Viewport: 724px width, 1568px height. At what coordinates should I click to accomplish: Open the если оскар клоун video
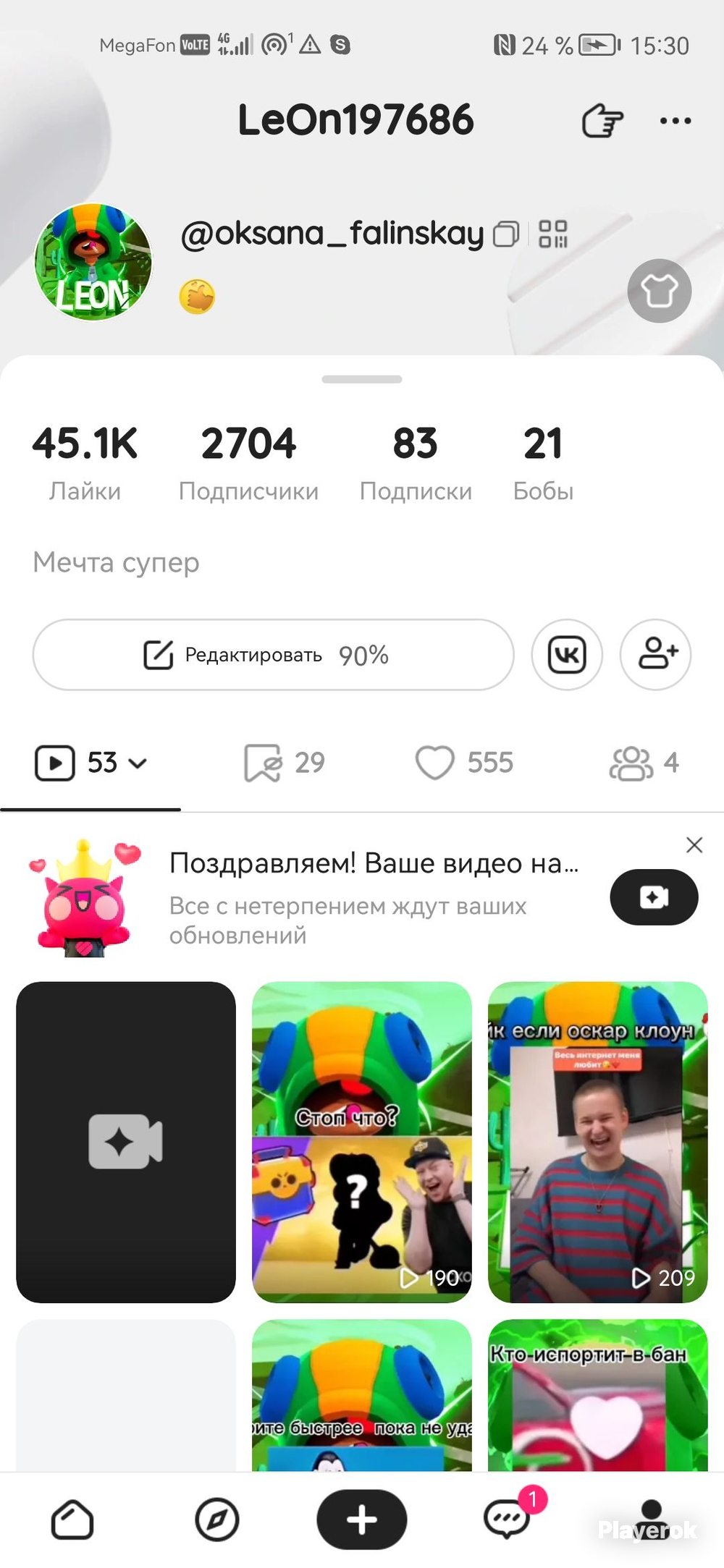coord(598,1142)
